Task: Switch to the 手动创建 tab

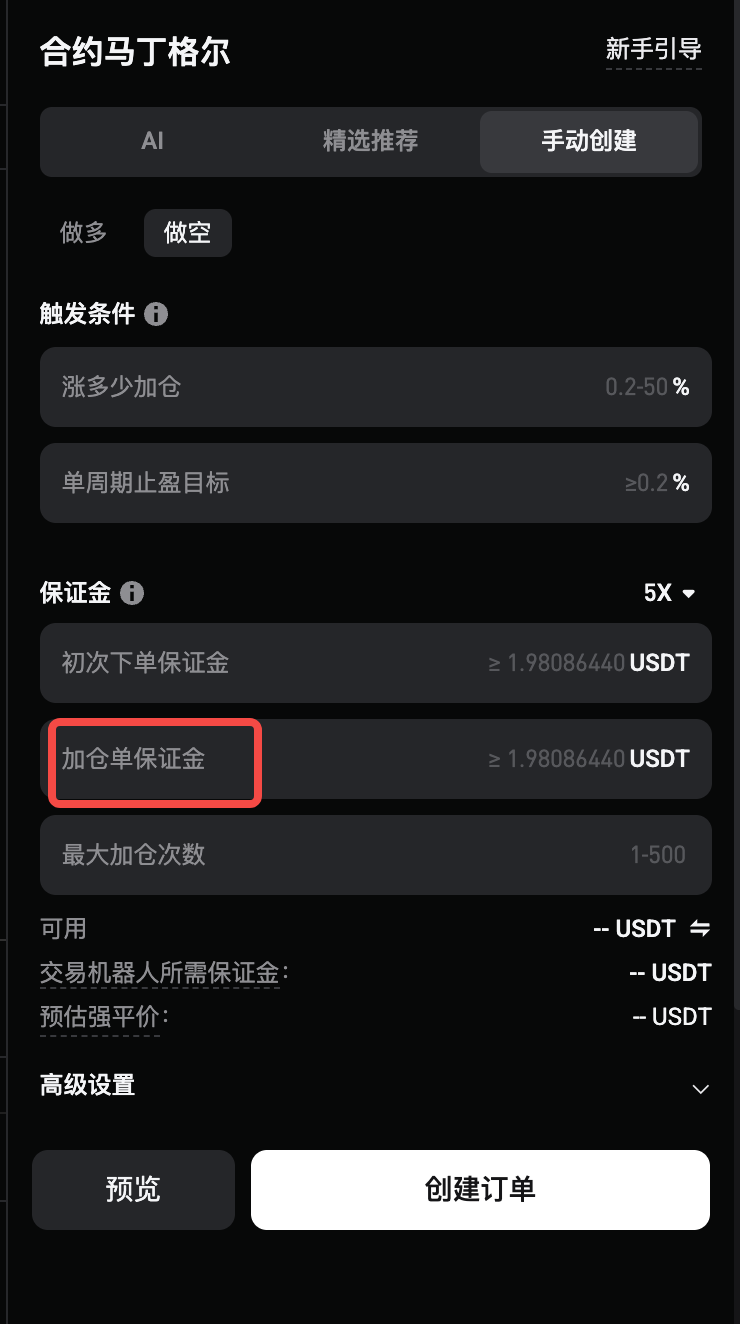Action: [588, 142]
